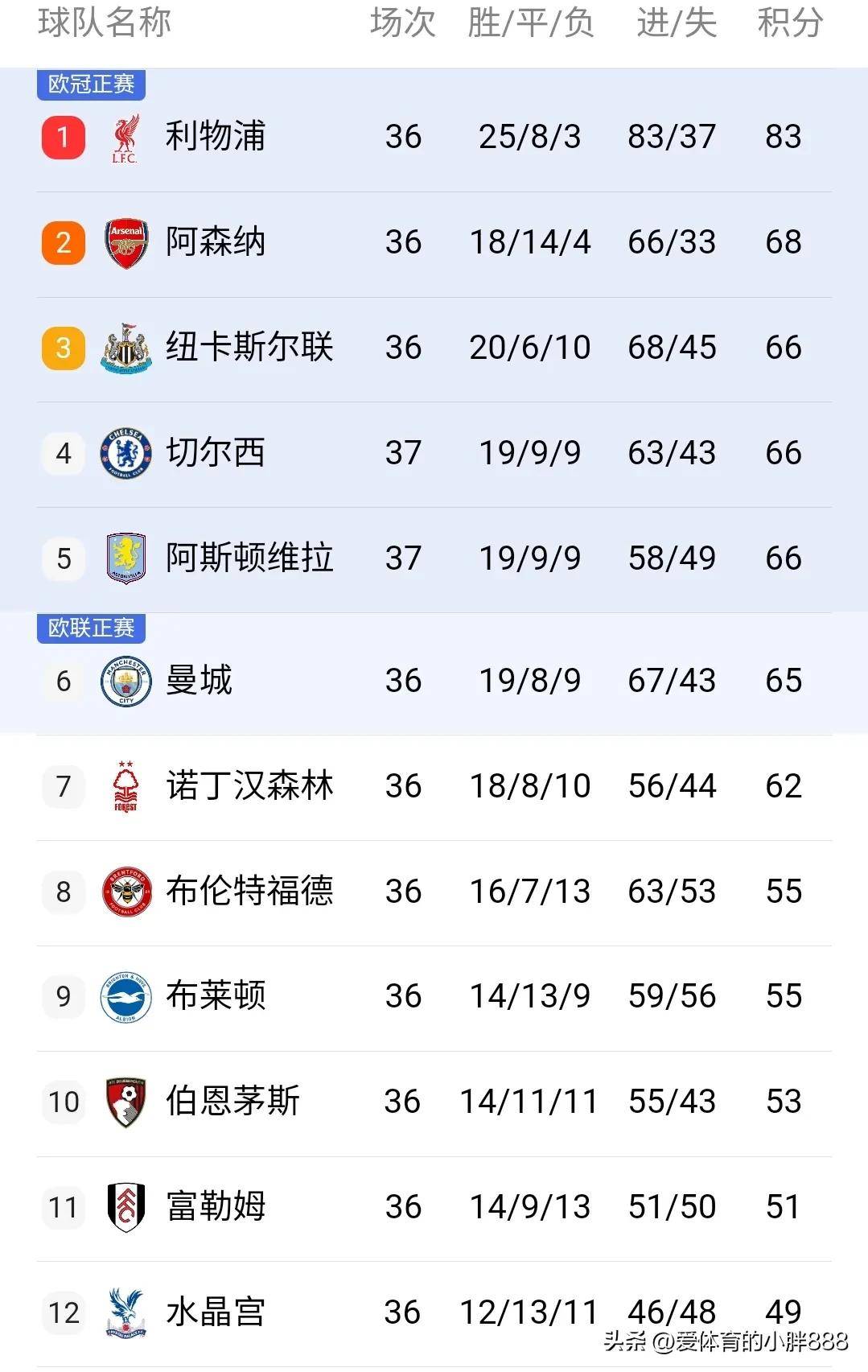Click the 胜/平/负 column header

[x=529, y=24]
